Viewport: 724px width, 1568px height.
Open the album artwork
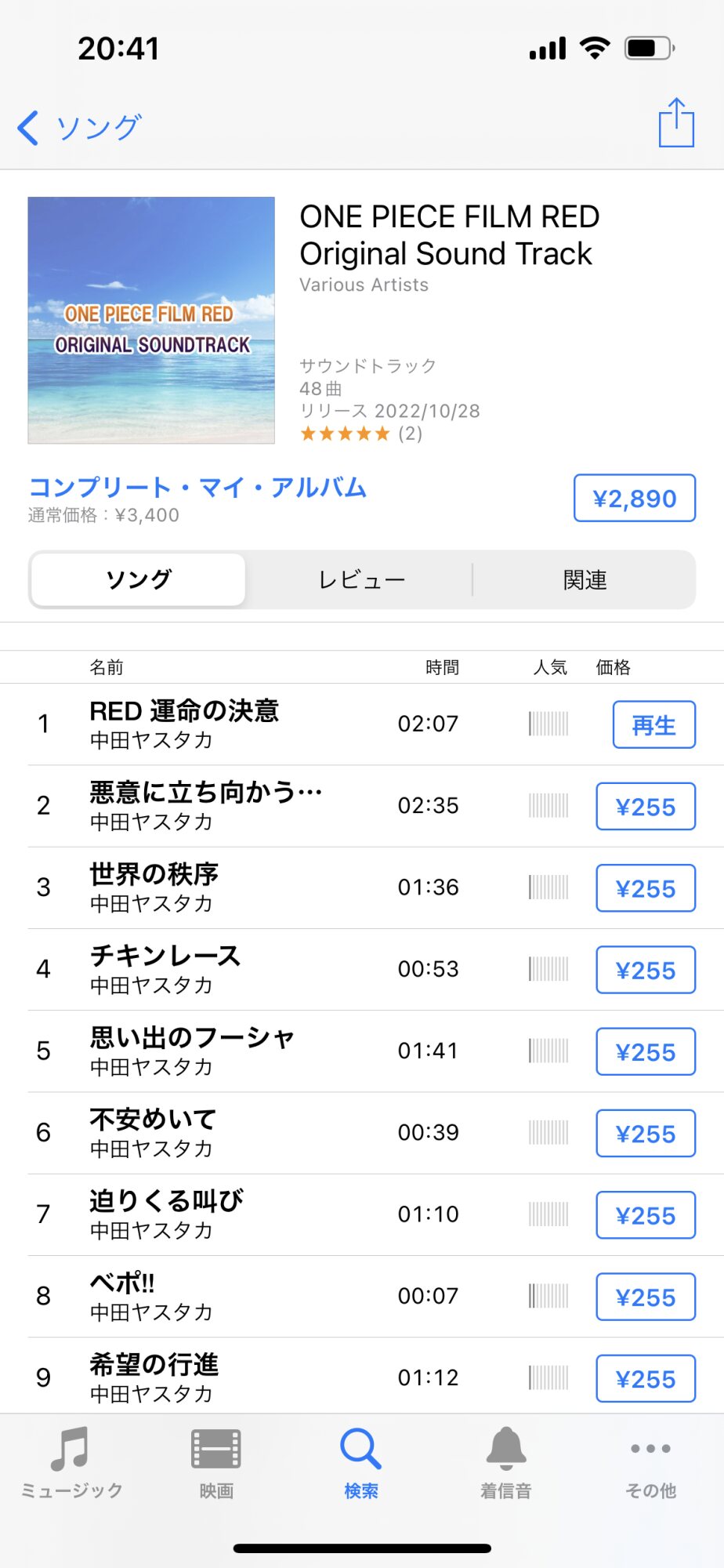(151, 320)
